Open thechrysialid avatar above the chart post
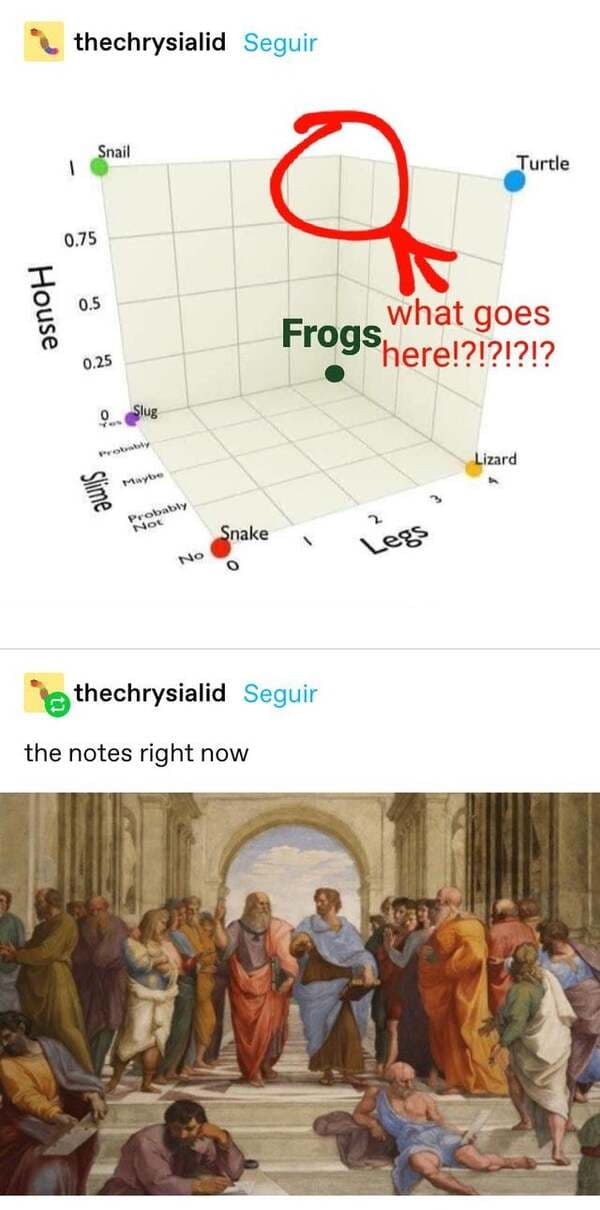The height and width of the screenshot is (1210, 600). (x=43, y=42)
